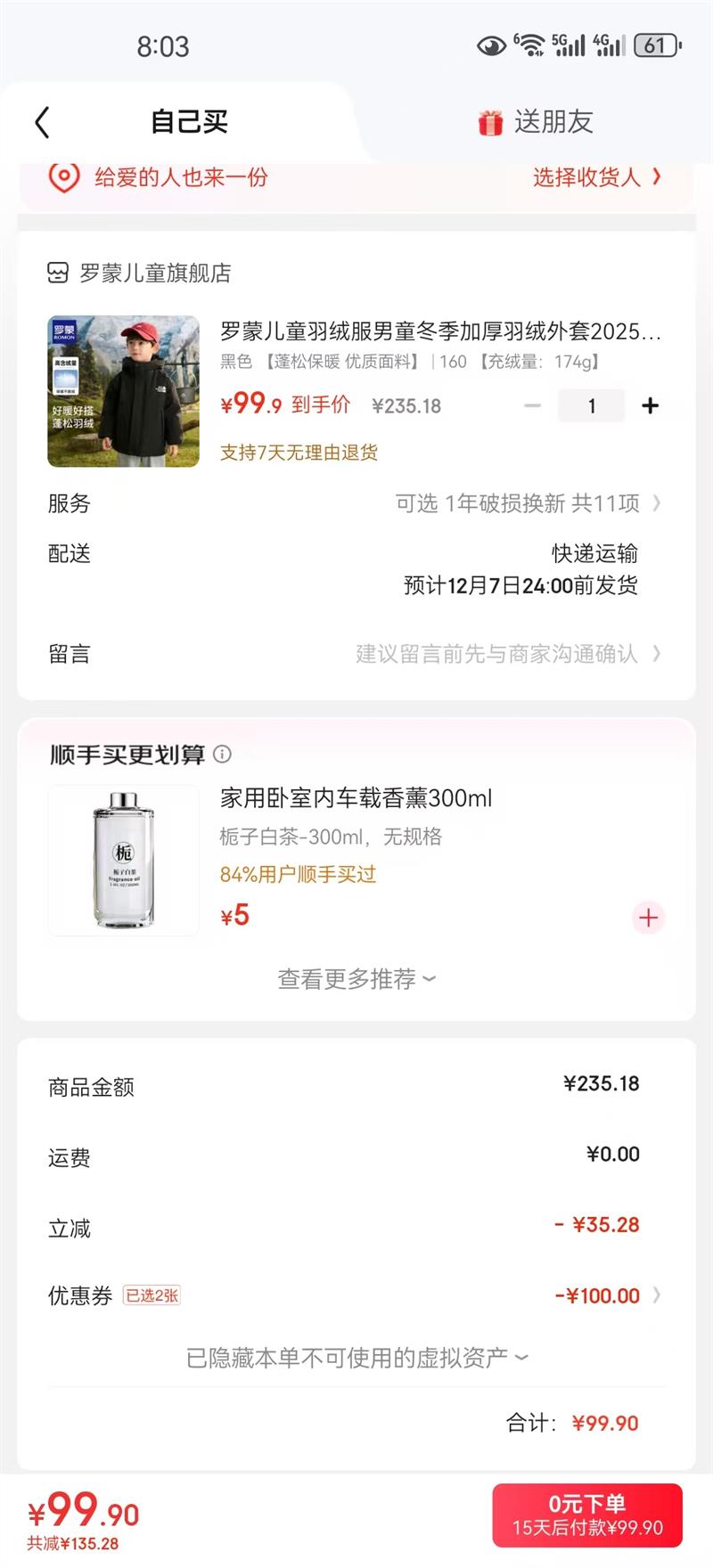
Task: Expand 查看更多推荐 recommendations
Action: 356,979
